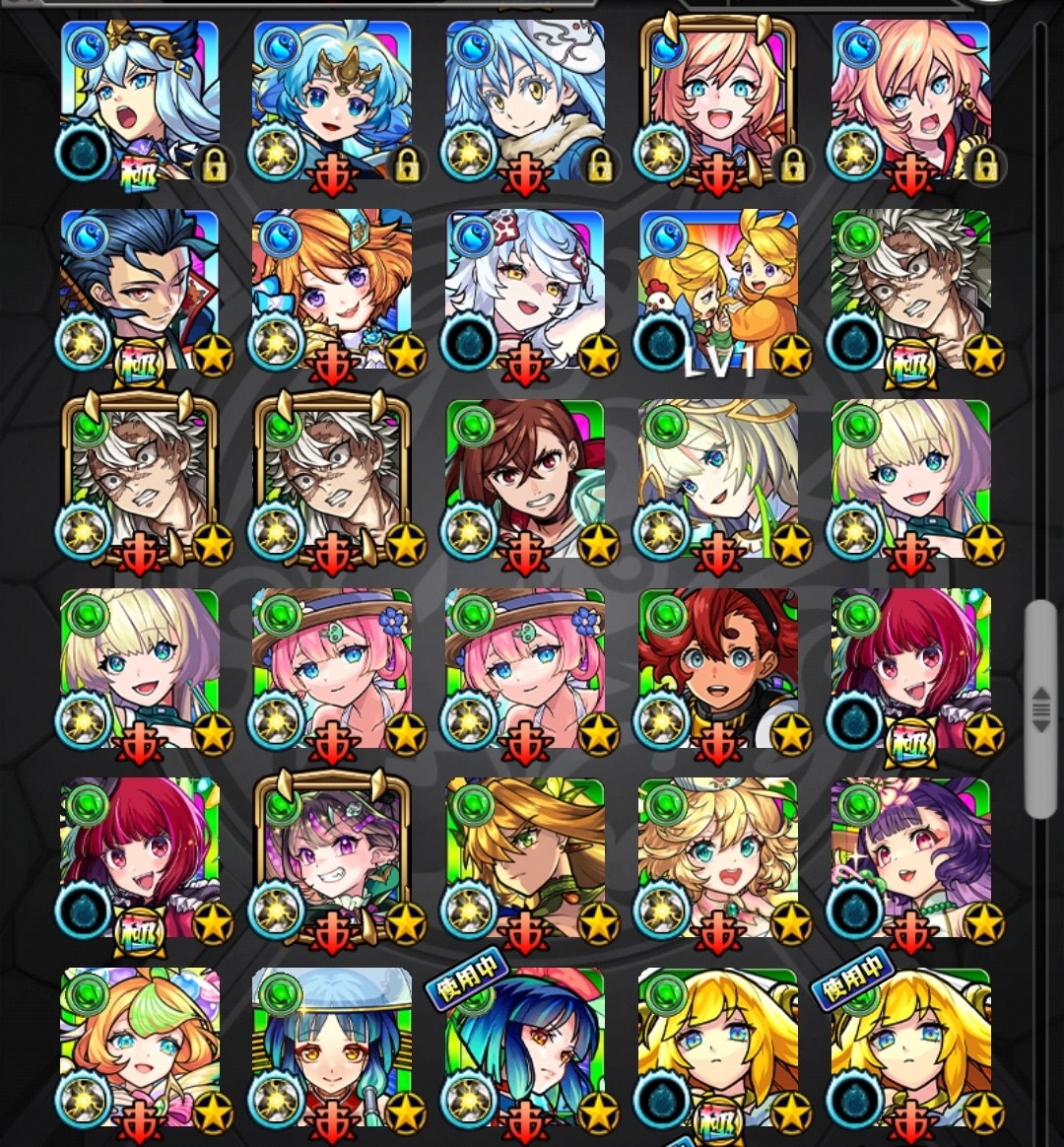The width and height of the screenshot is (1064, 1147).
Task: Choose the blonde character with golden halo
Action: coord(717,479)
